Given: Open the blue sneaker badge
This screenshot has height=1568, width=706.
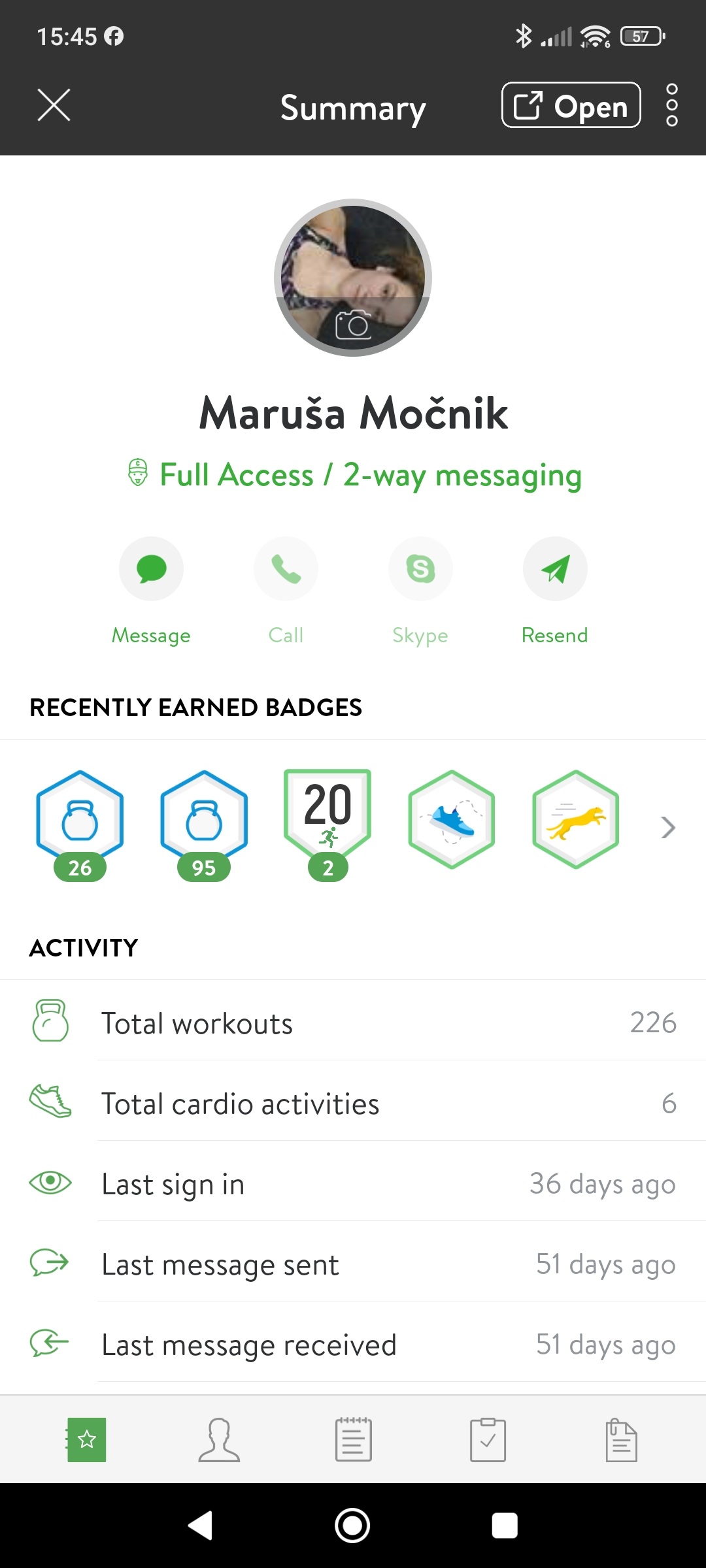Looking at the screenshot, I should (x=452, y=819).
